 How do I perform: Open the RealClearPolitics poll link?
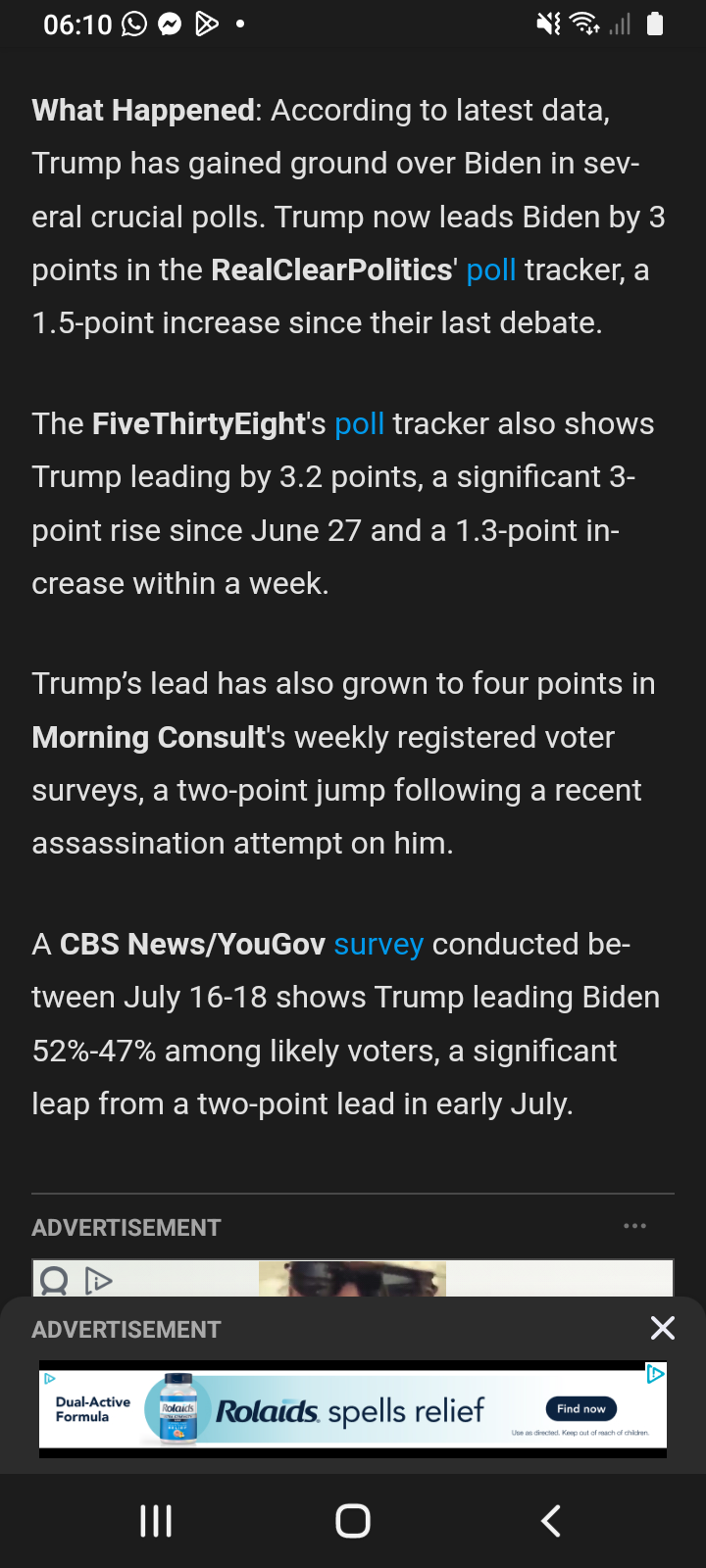tap(490, 270)
